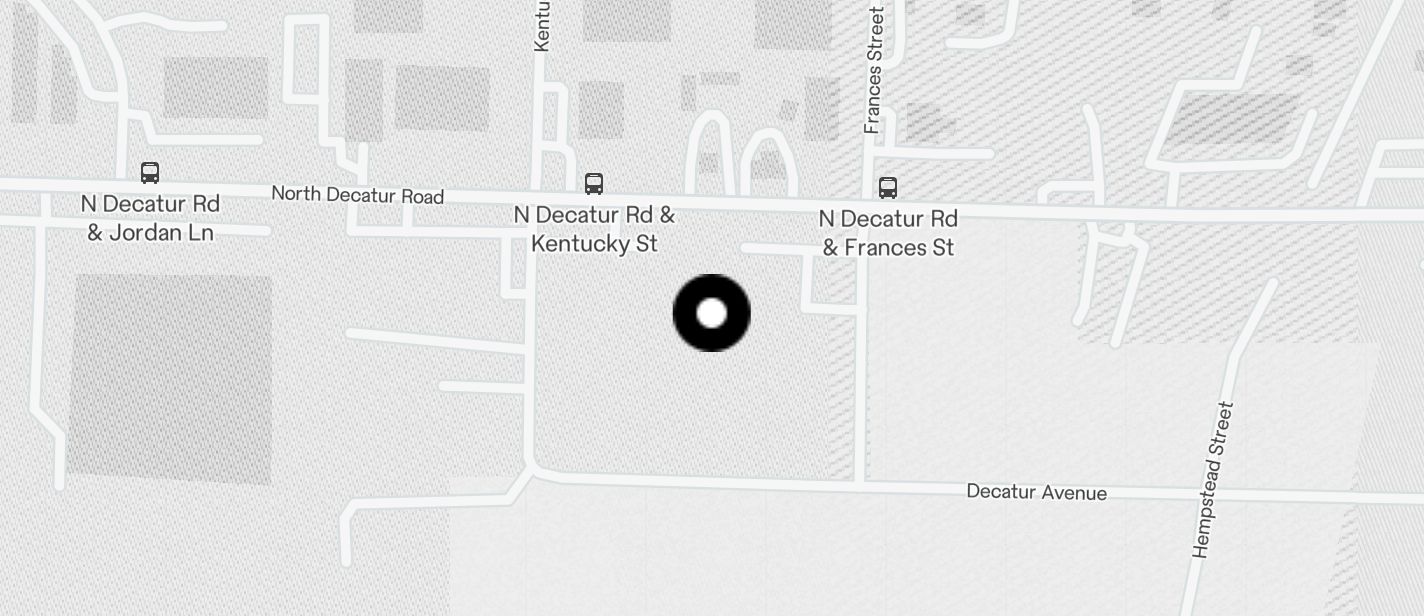Tap the N Decatur Rd & Frances St bus stop
Image resolution: width=1424 pixels, height=616 pixels.
tap(887, 187)
